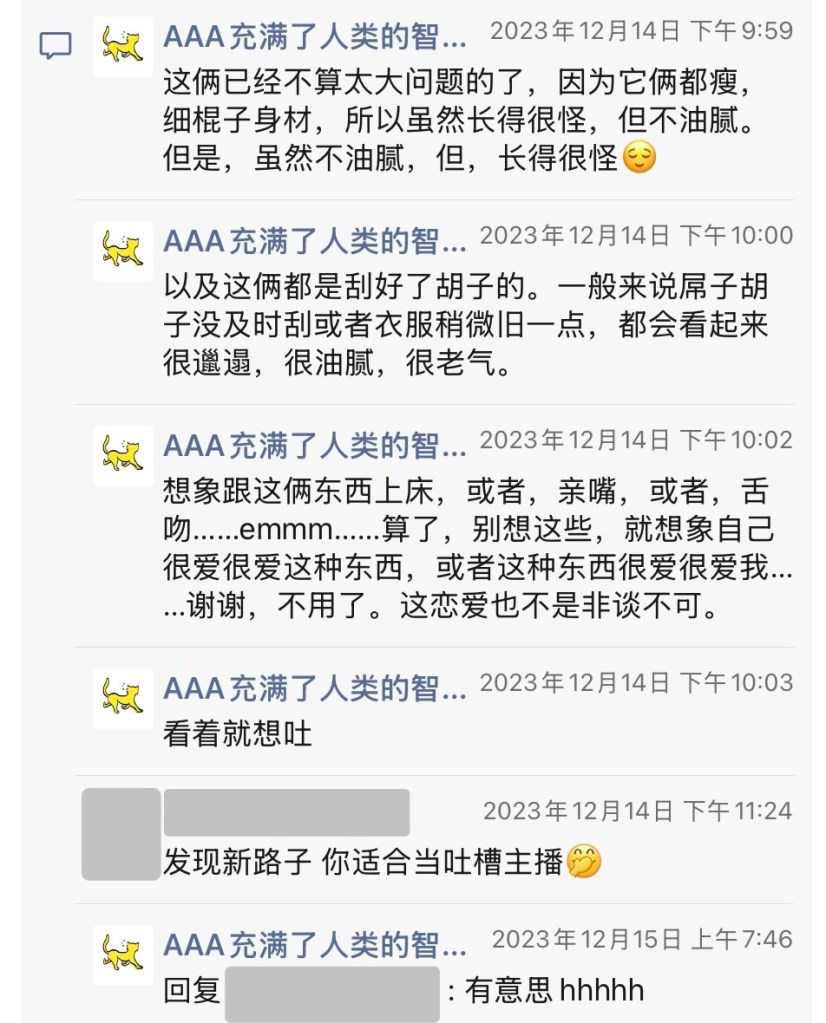Tap the blurred replied-to username before '有意思 hhhhh'
826x1023 pixels.
point(332,993)
